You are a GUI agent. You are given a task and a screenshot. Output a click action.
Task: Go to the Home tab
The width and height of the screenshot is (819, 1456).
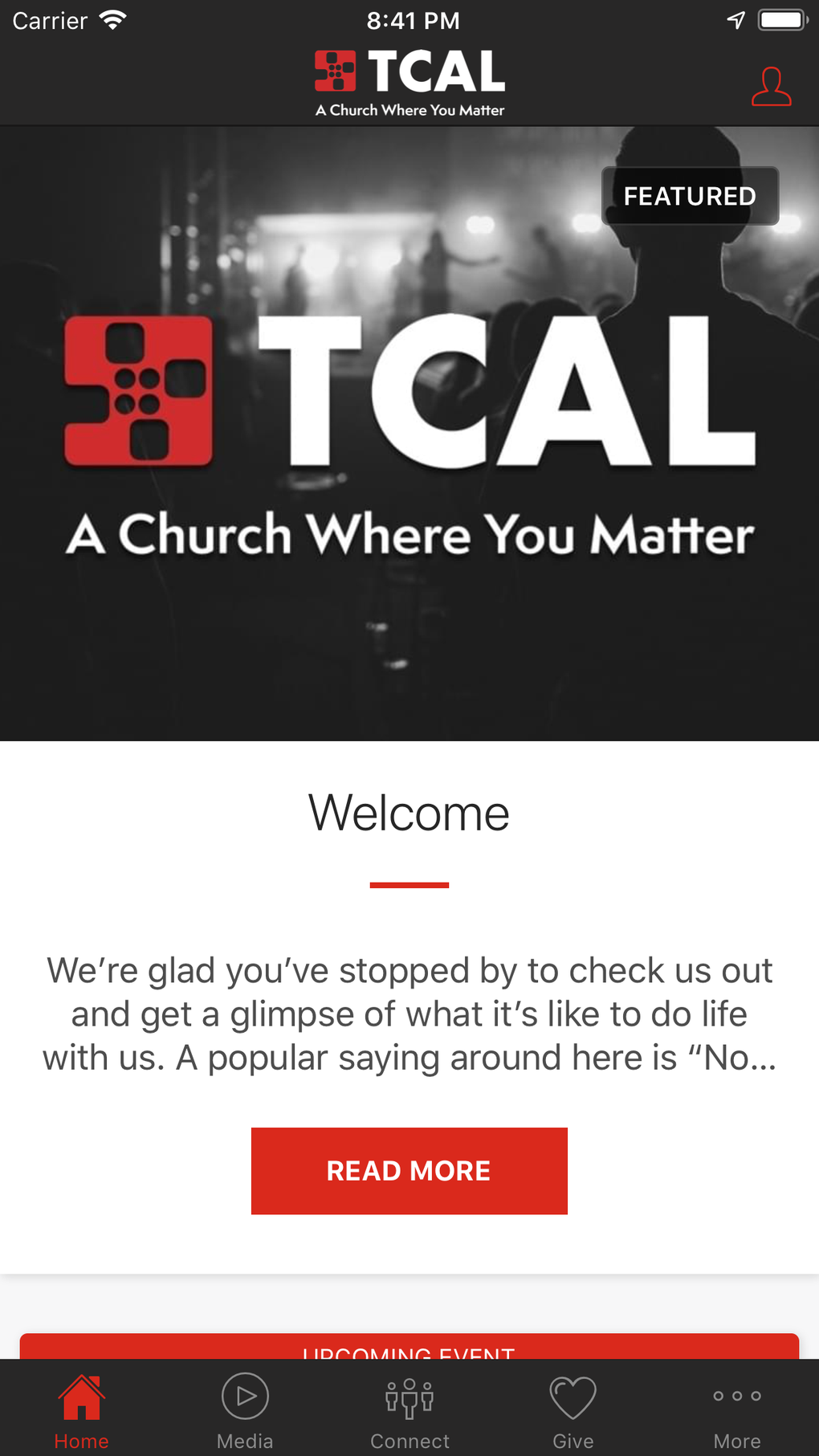click(82, 1411)
